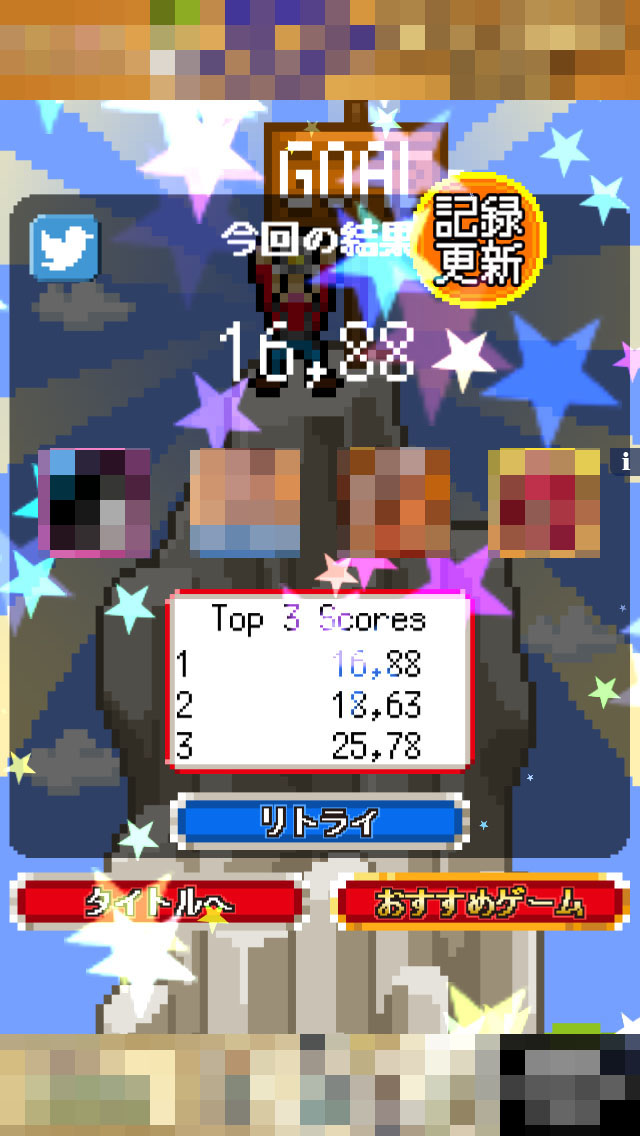Image resolution: width=640 pixels, height=1136 pixels.
Task: Share the result on Twitter
Action: pyautogui.click(x=65, y=246)
